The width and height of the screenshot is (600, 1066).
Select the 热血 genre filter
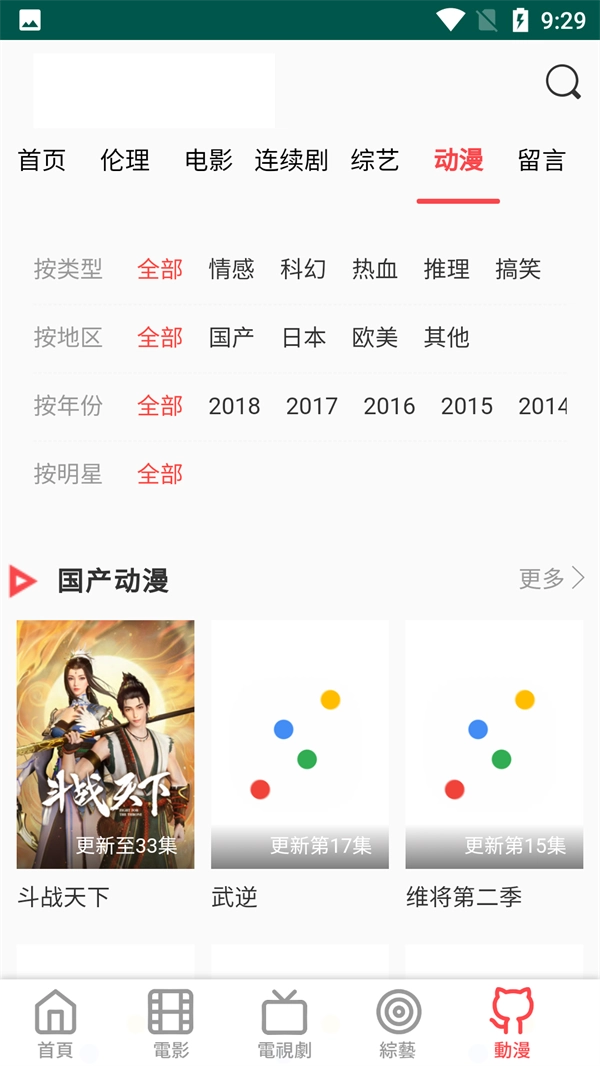[375, 269]
